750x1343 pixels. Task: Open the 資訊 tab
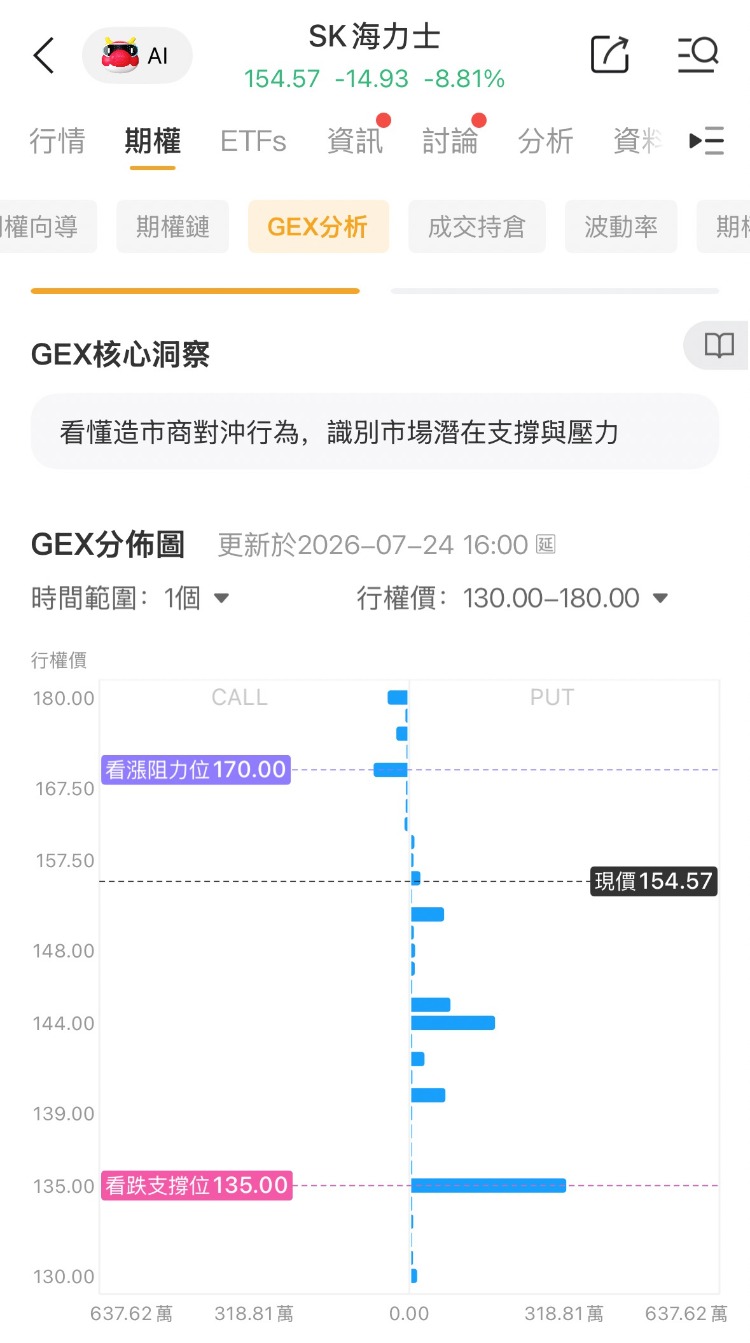(x=355, y=142)
